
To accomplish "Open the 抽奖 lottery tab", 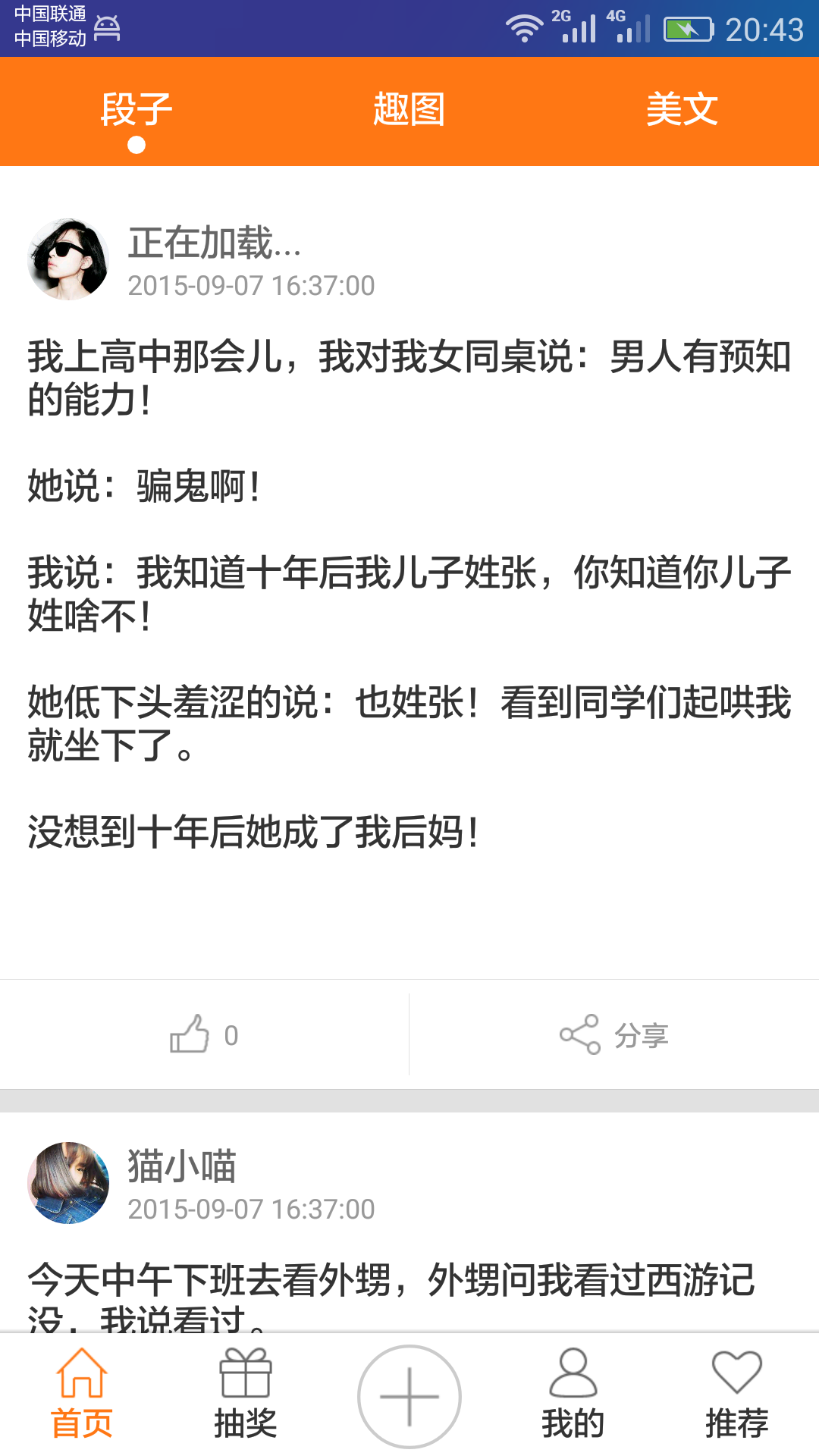I will click(x=245, y=1395).
